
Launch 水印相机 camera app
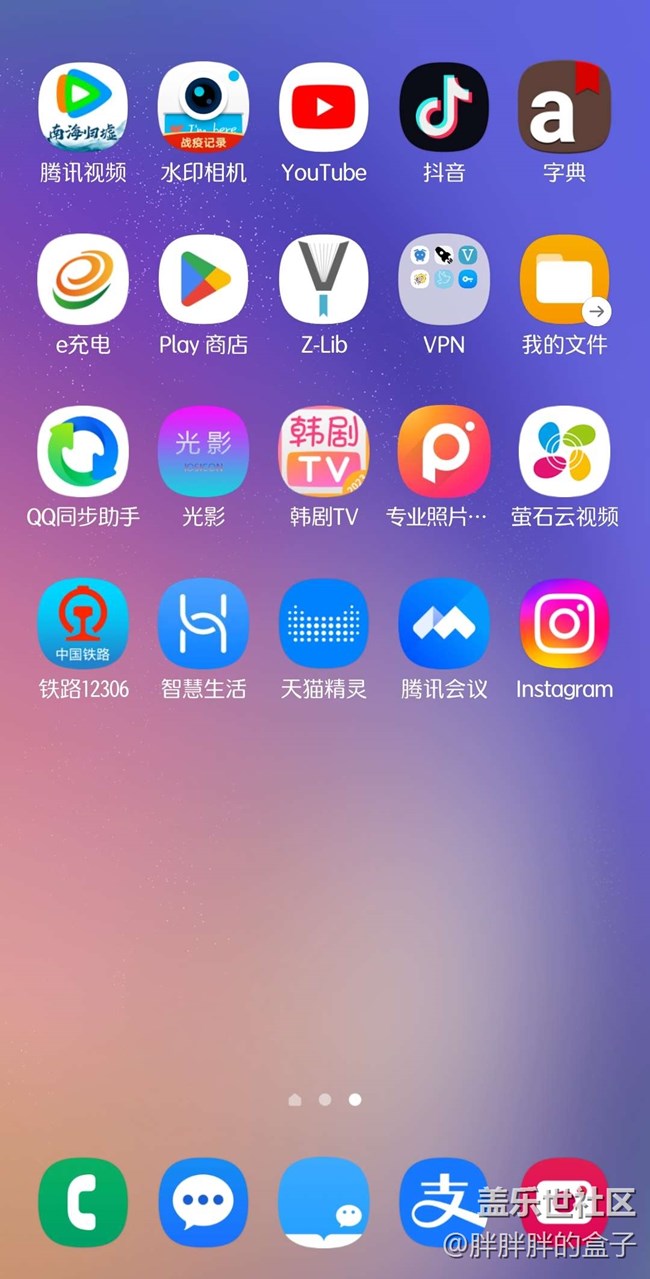(x=203, y=106)
